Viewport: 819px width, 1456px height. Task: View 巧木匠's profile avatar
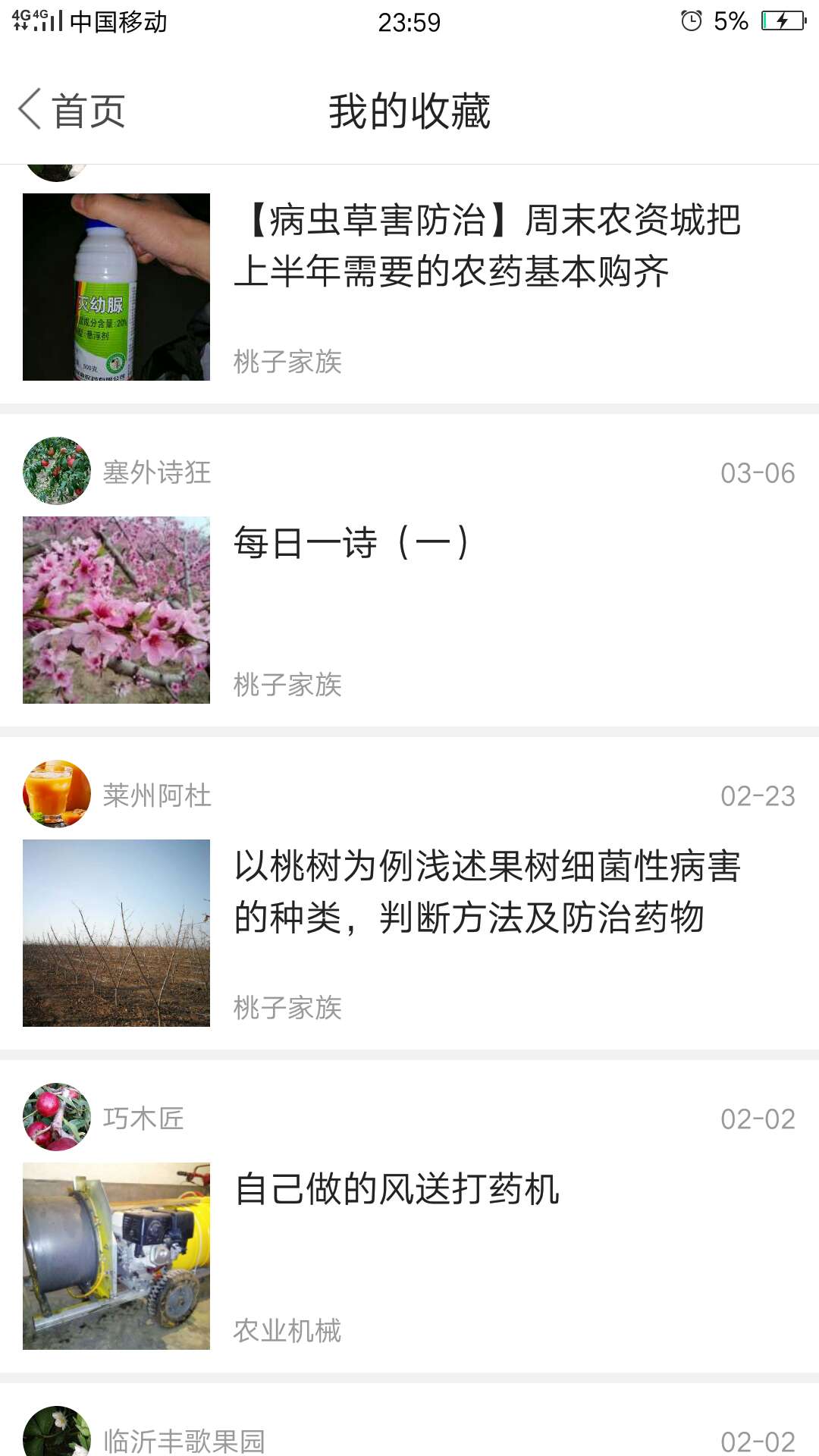point(57,1117)
